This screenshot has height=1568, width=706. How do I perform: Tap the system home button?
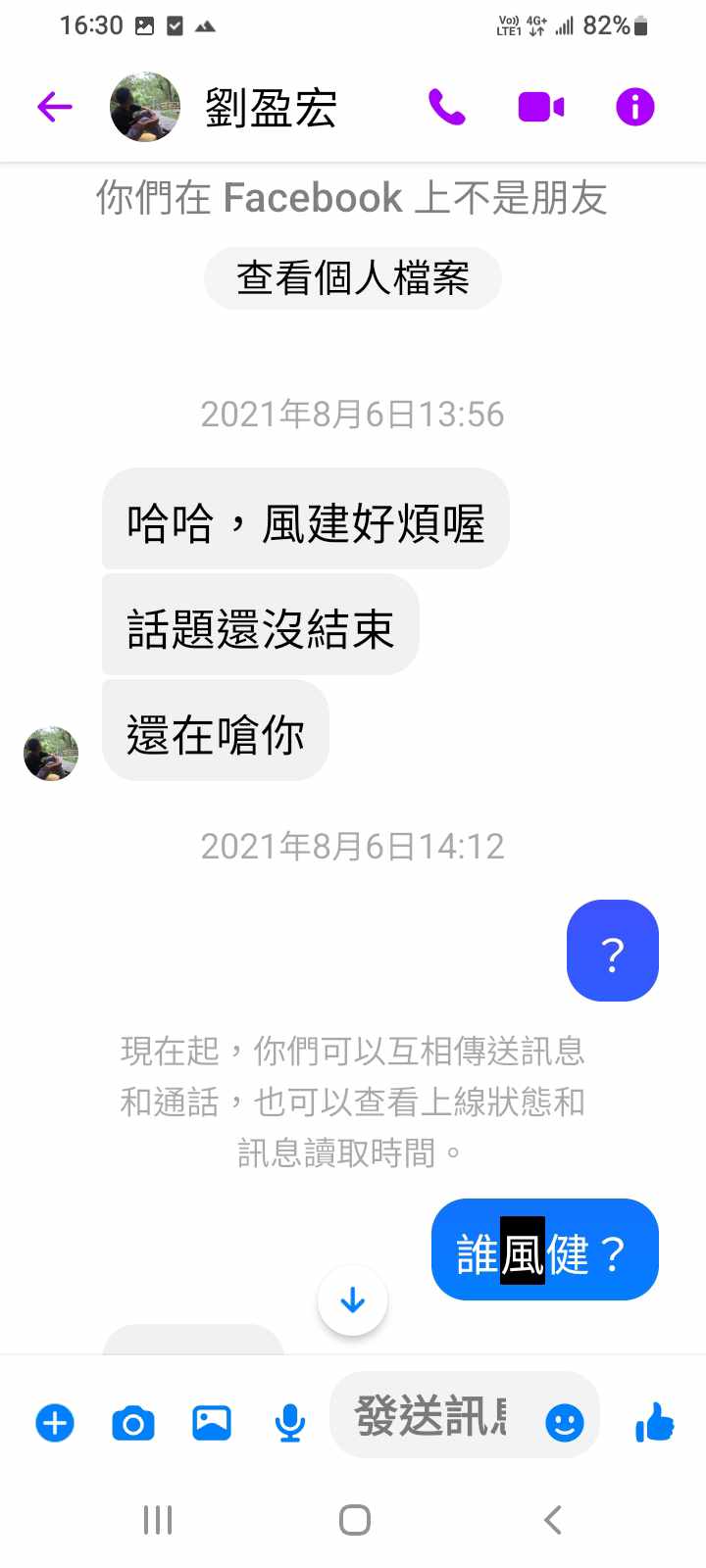354,1520
